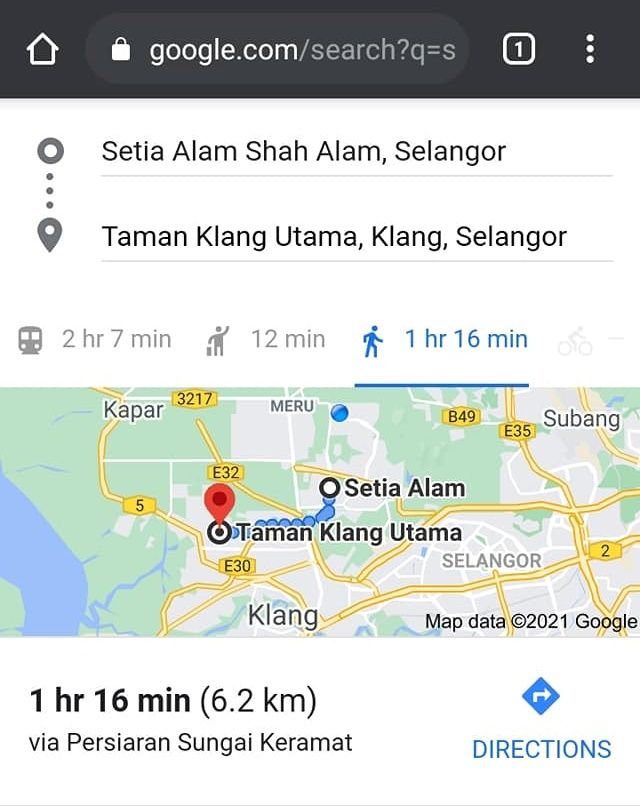Select walking 1 hr 16 min tab

[444, 340]
